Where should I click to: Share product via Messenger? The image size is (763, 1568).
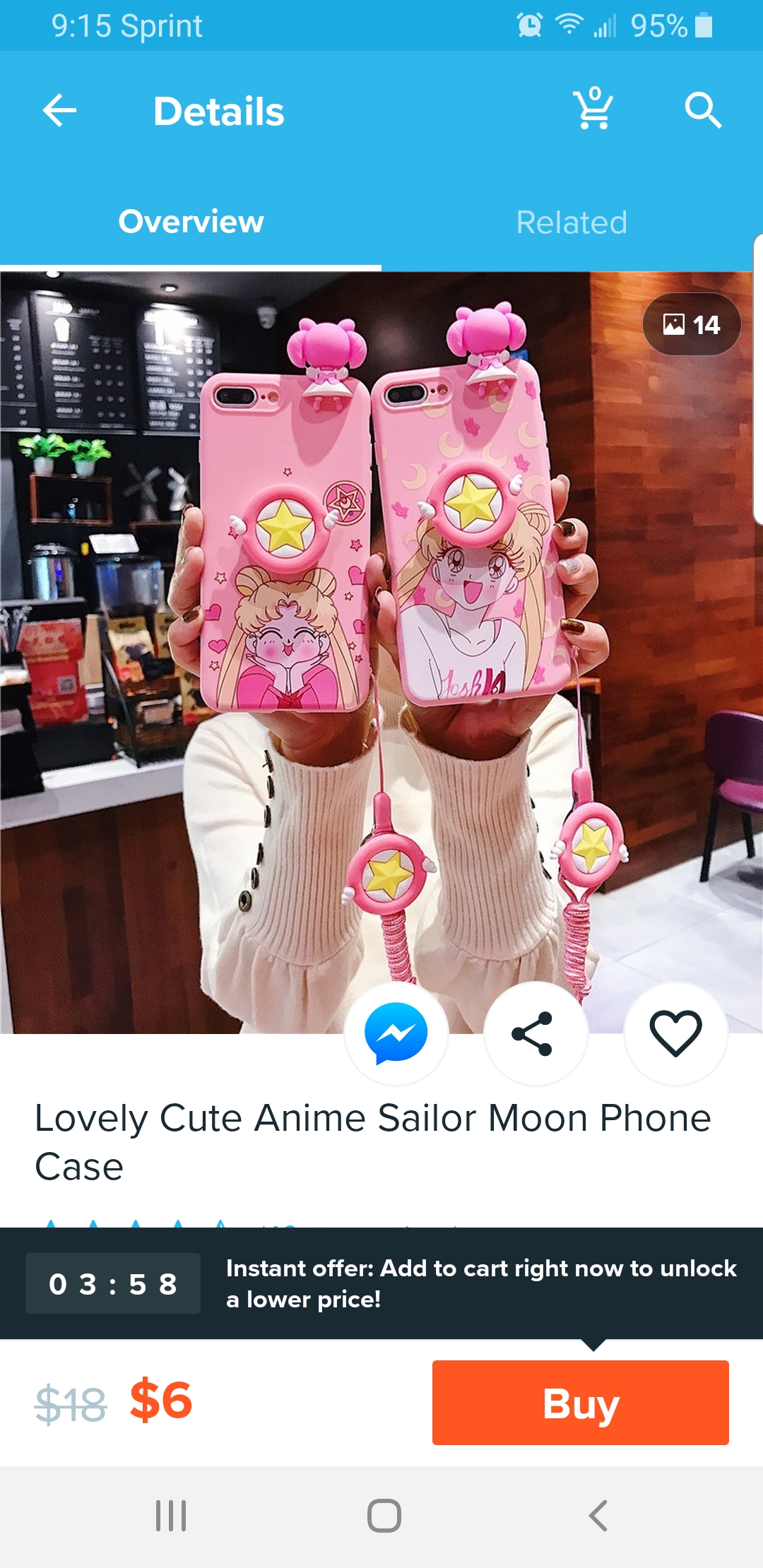[396, 1033]
